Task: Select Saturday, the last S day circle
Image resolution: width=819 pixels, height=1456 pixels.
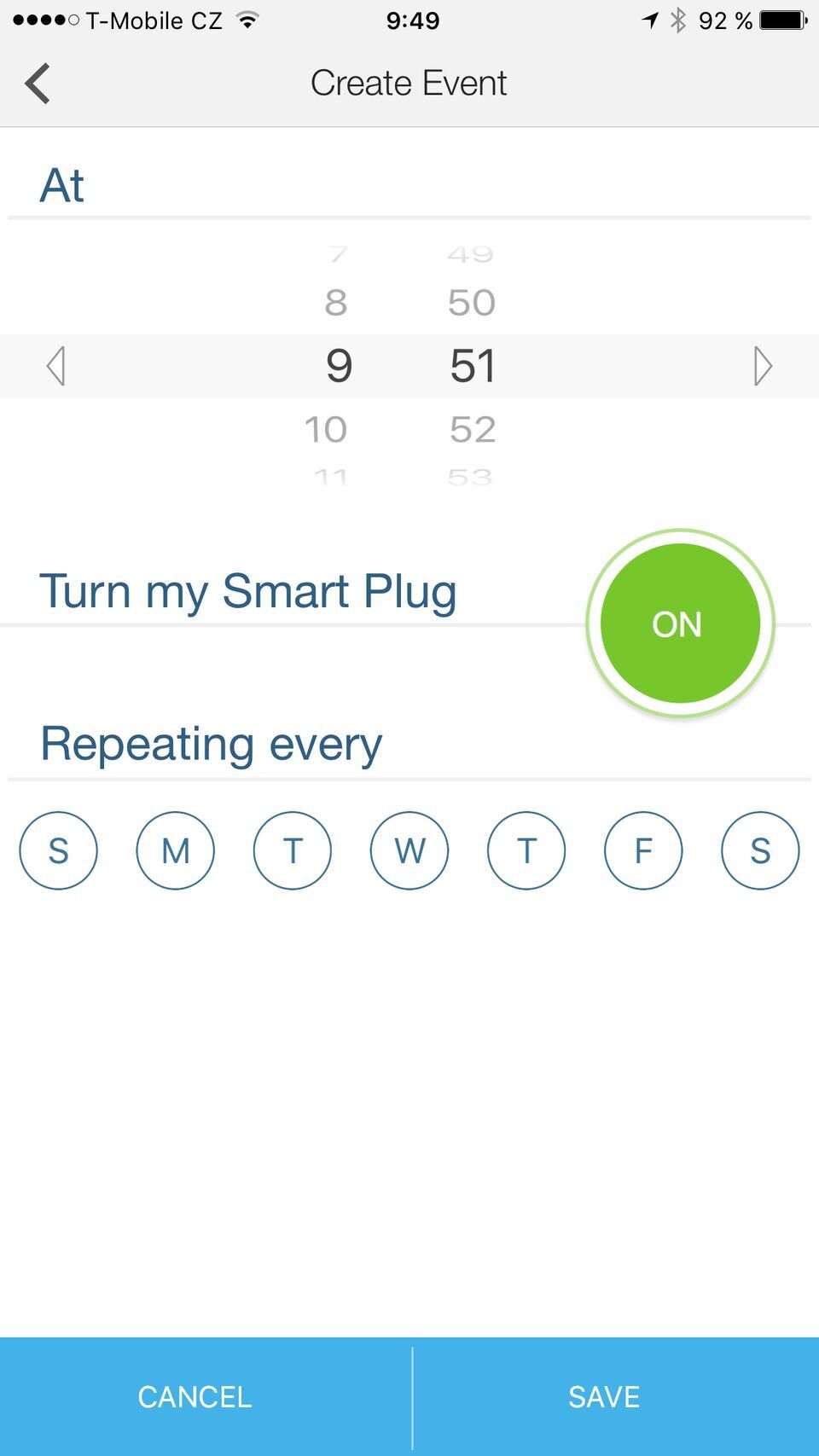Action: (760, 850)
